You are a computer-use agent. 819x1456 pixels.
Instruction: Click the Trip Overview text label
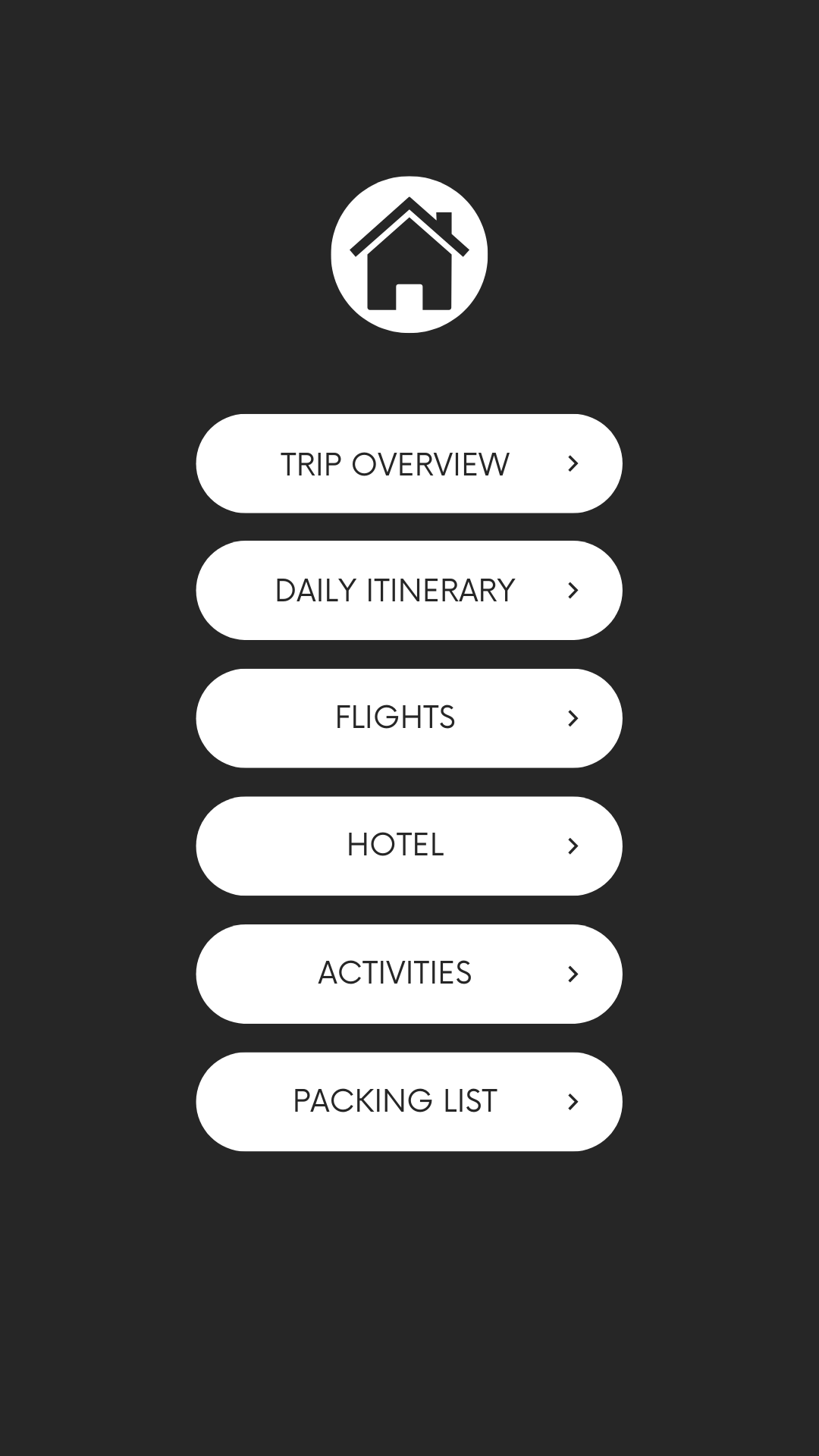pos(394,463)
